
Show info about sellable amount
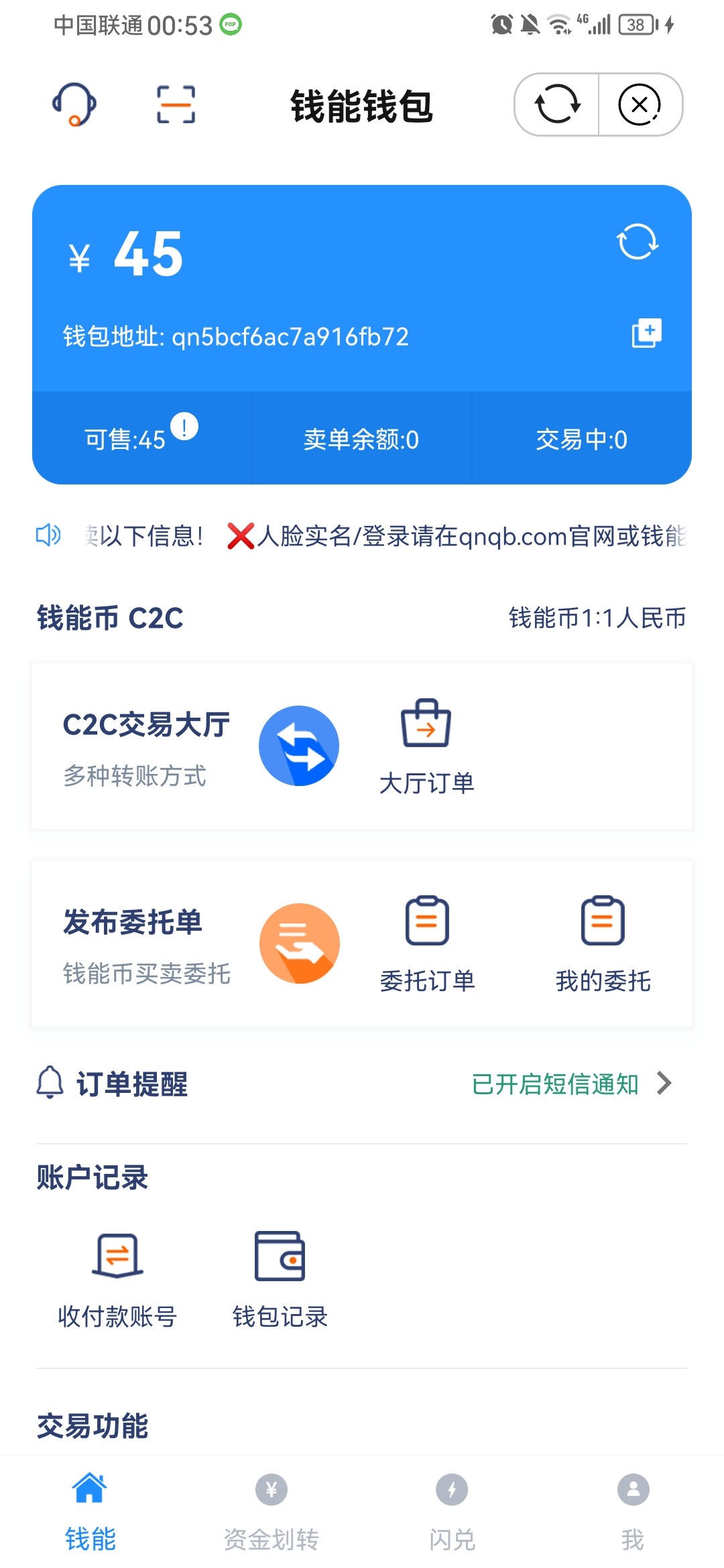184,426
